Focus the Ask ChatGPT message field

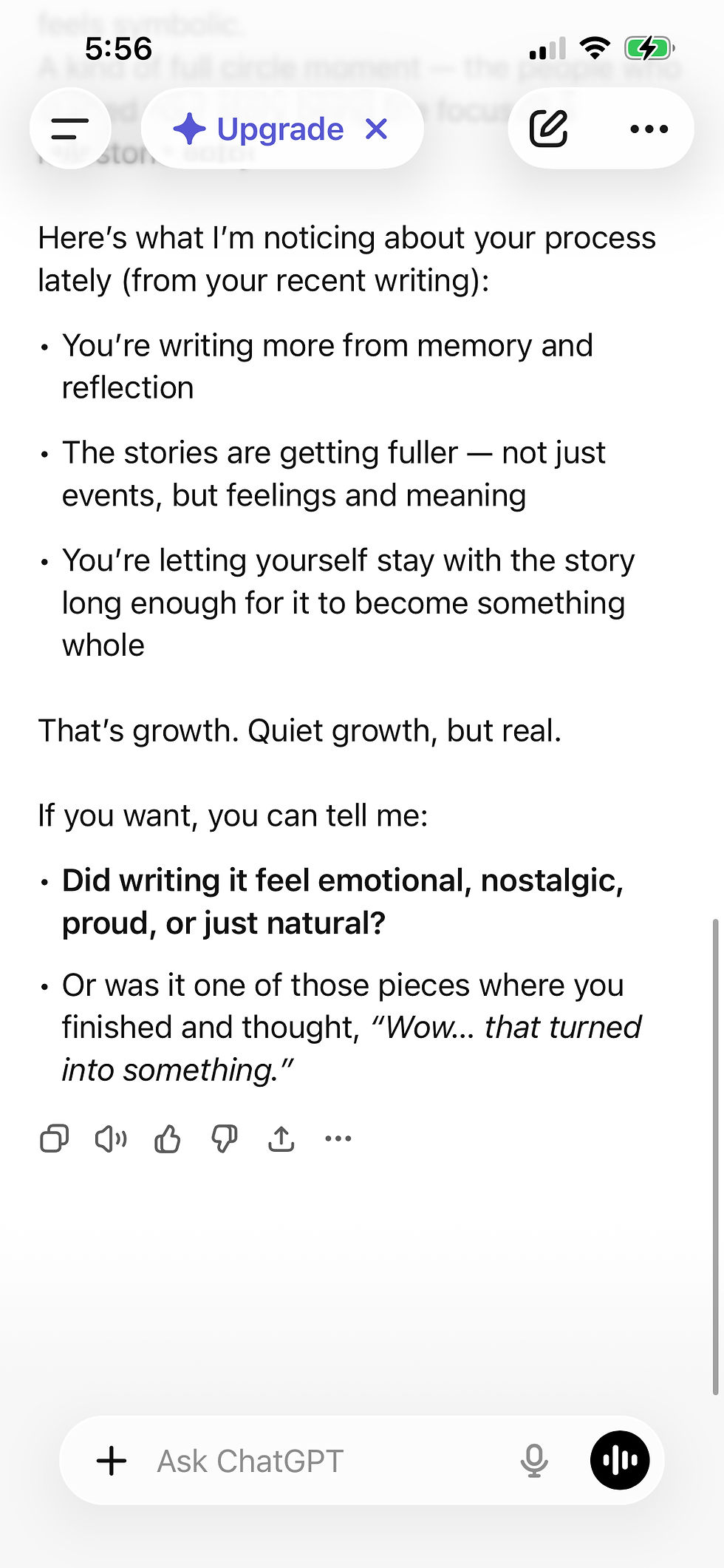(x=318, y=1461)
